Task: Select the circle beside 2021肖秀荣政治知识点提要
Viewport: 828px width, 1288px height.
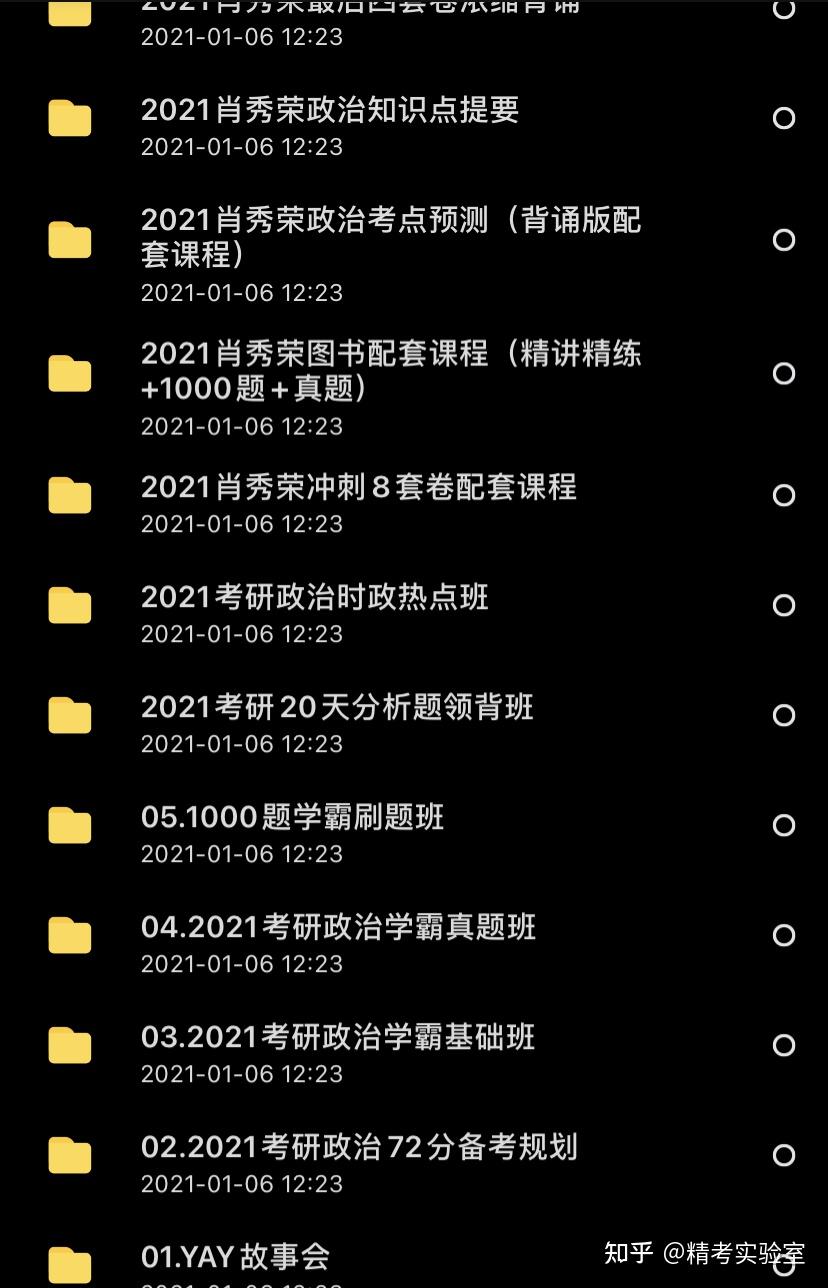Action: tap(784, 118)
